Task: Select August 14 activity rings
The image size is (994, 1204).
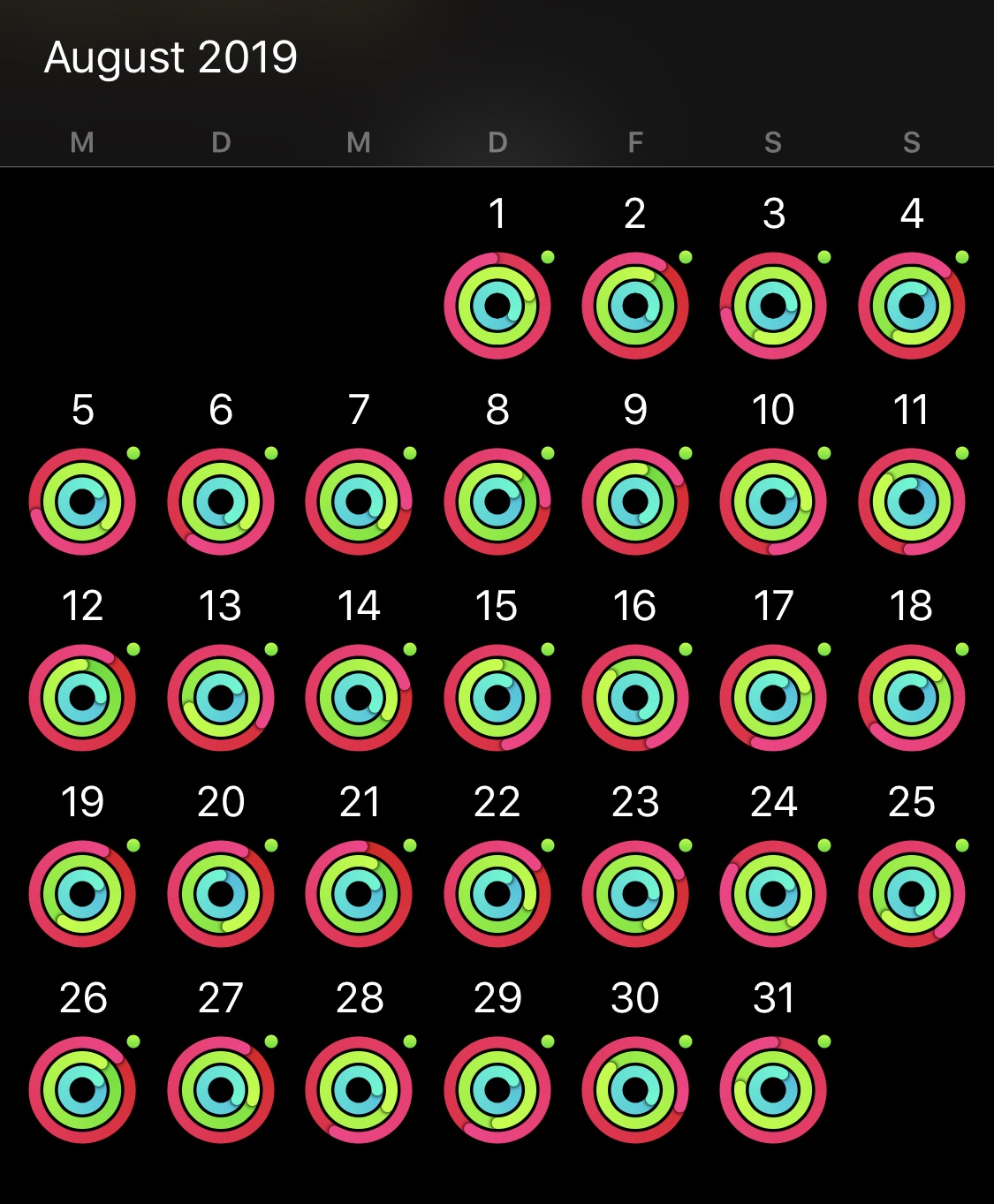Action: coord(359,698)
